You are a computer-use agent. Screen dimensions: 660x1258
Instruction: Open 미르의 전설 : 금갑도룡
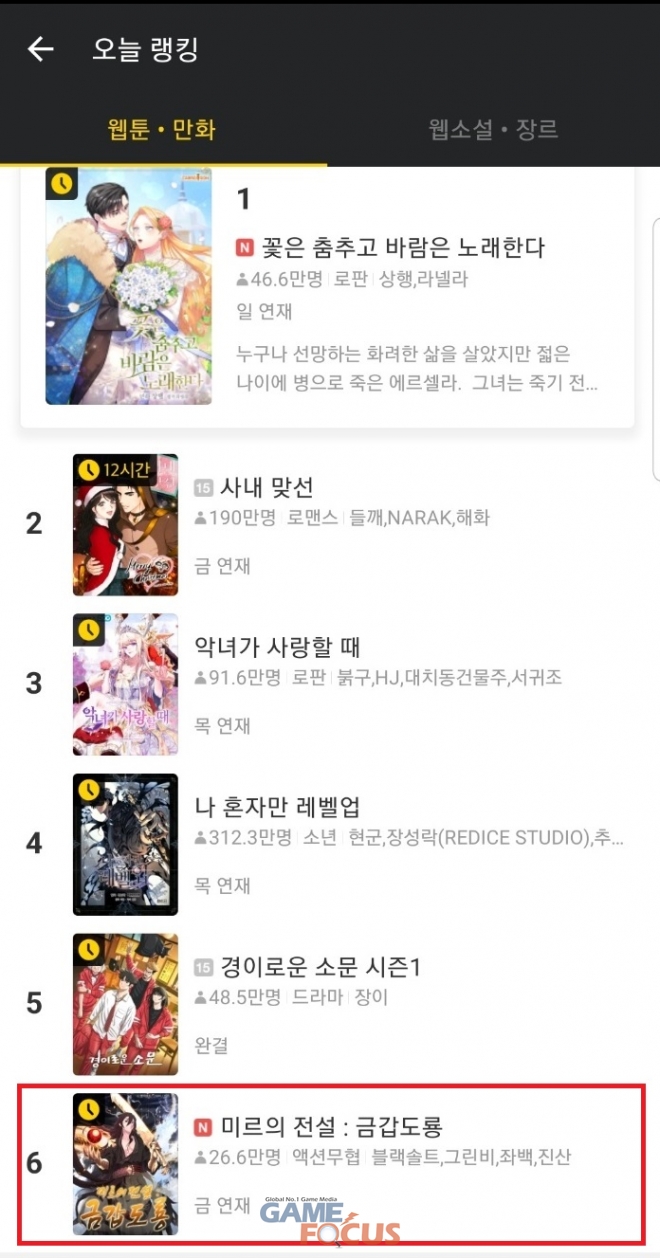click(x=331, y=1127)
